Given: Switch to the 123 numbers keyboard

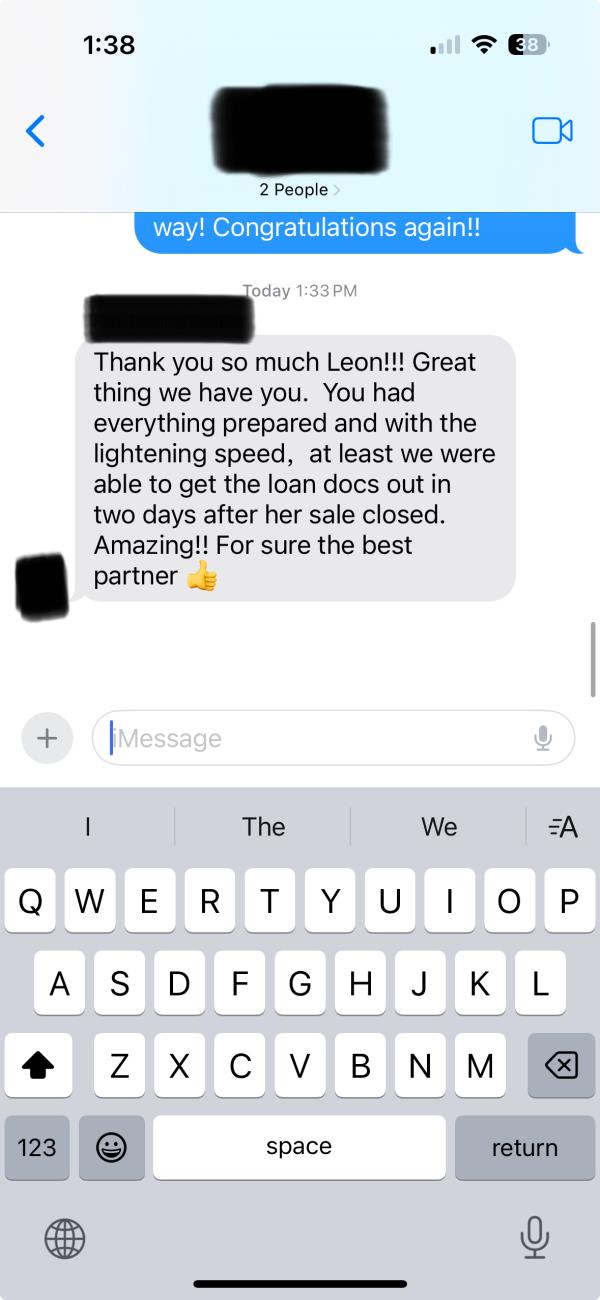Looking at the screenshot, I should click(x=37, y=1147).
